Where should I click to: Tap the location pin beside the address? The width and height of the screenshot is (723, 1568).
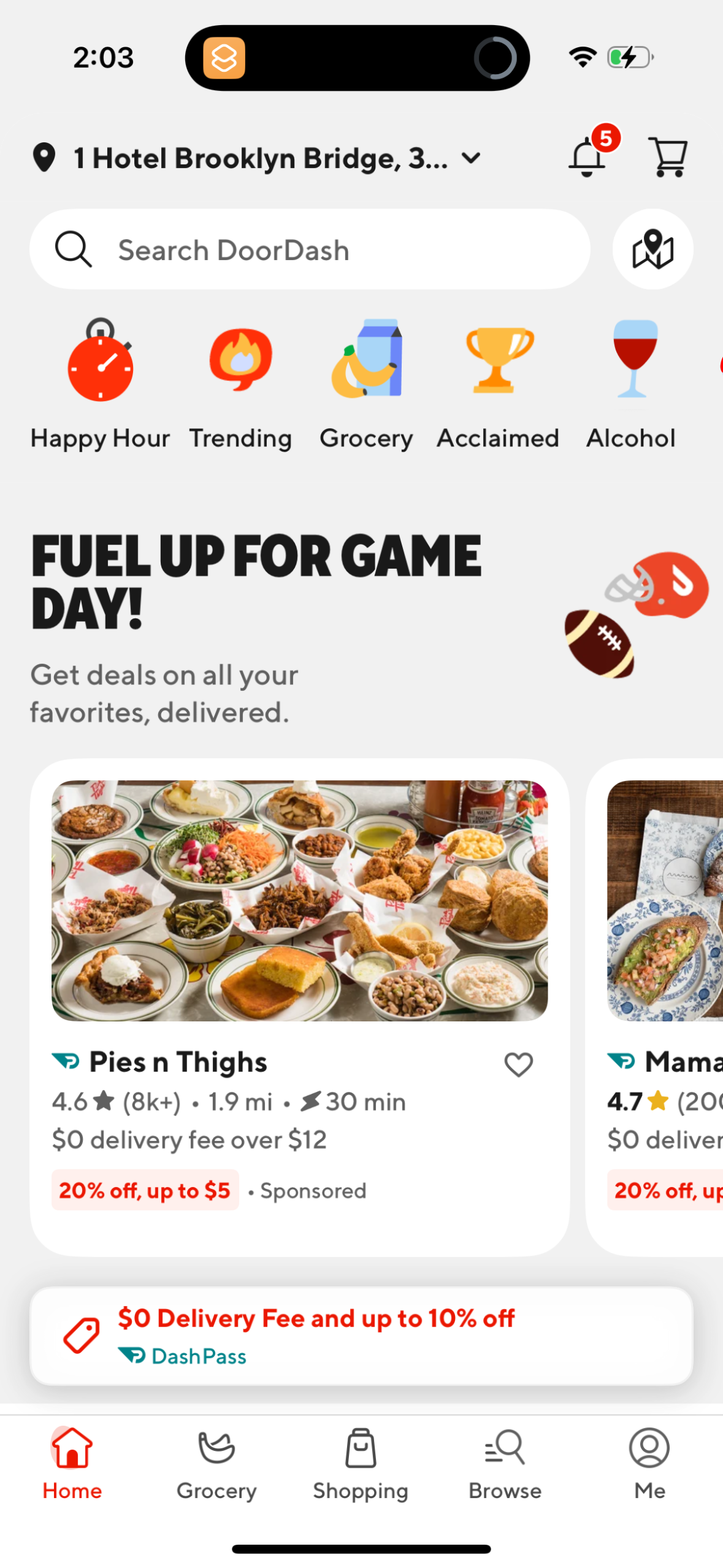[x=44, y=158]
